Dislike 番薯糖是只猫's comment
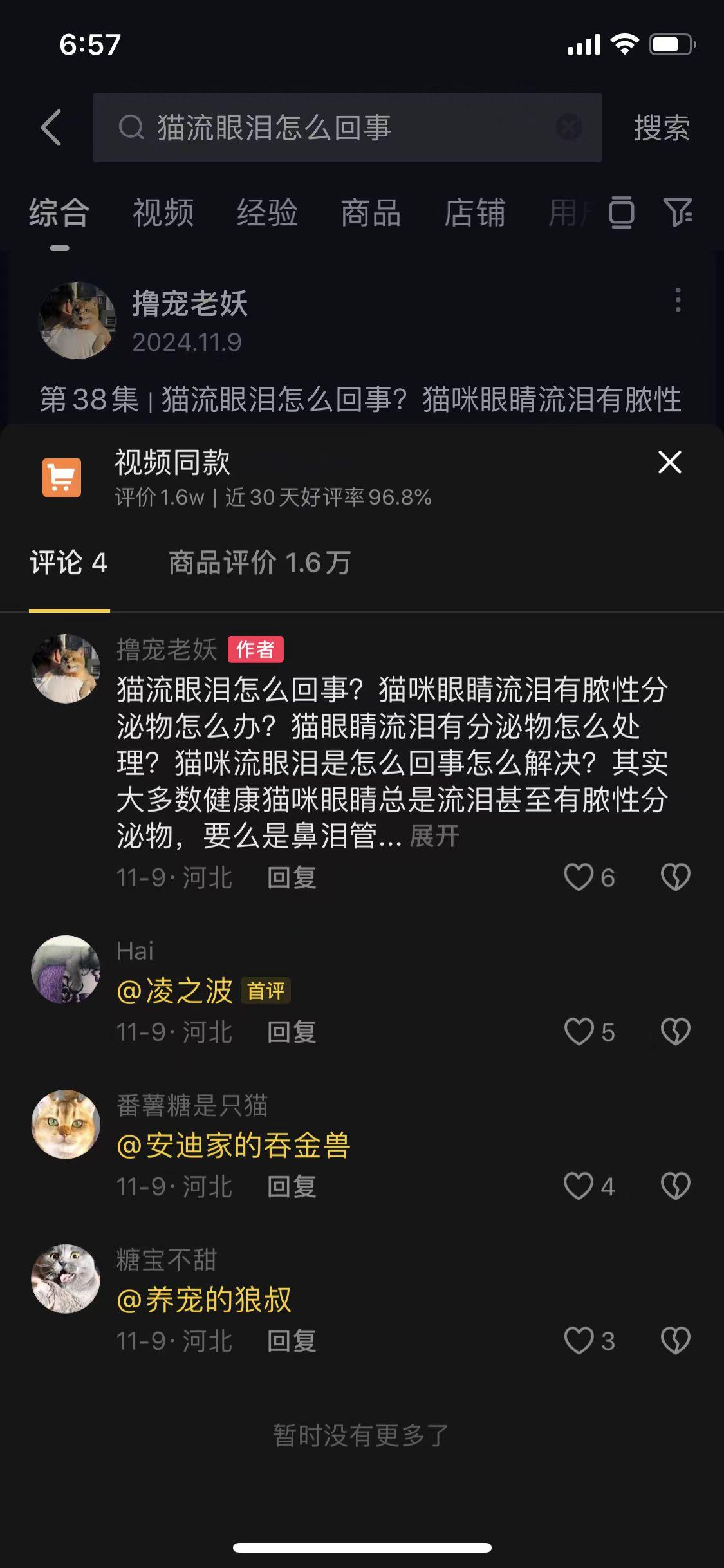This screenshot has width=724, height=1568. pos(676,1186)
